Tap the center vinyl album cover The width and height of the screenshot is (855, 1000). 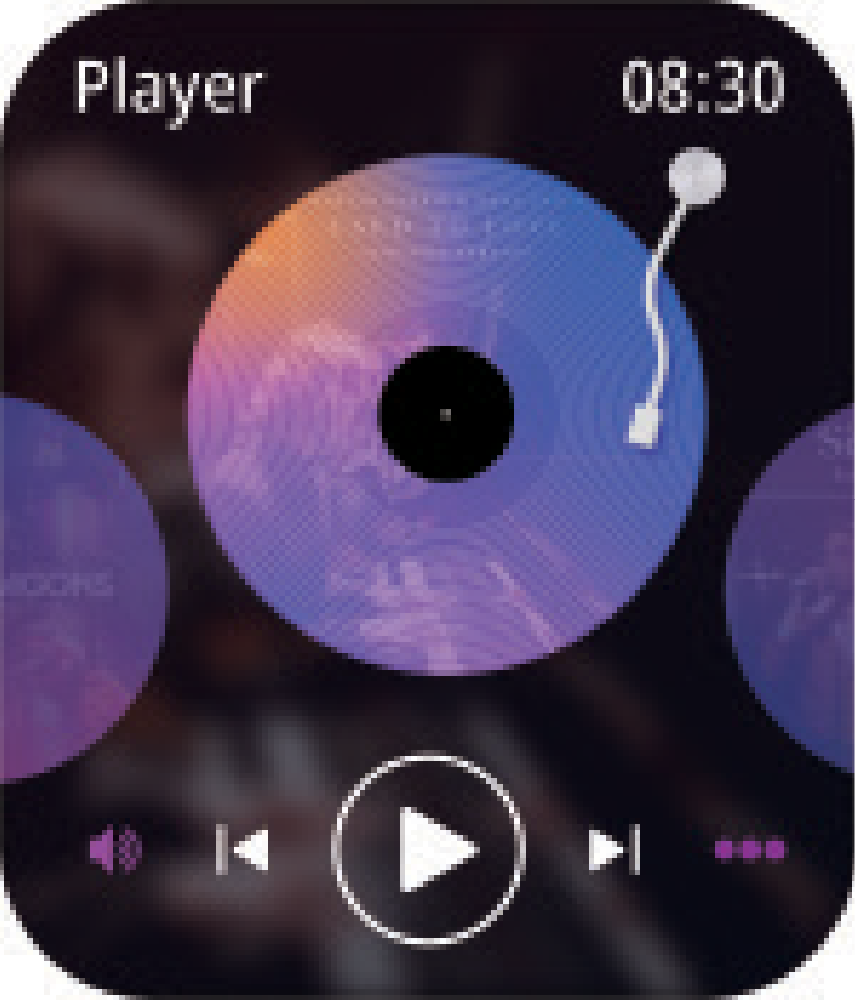pyautogui.click(x=446, y=414)
